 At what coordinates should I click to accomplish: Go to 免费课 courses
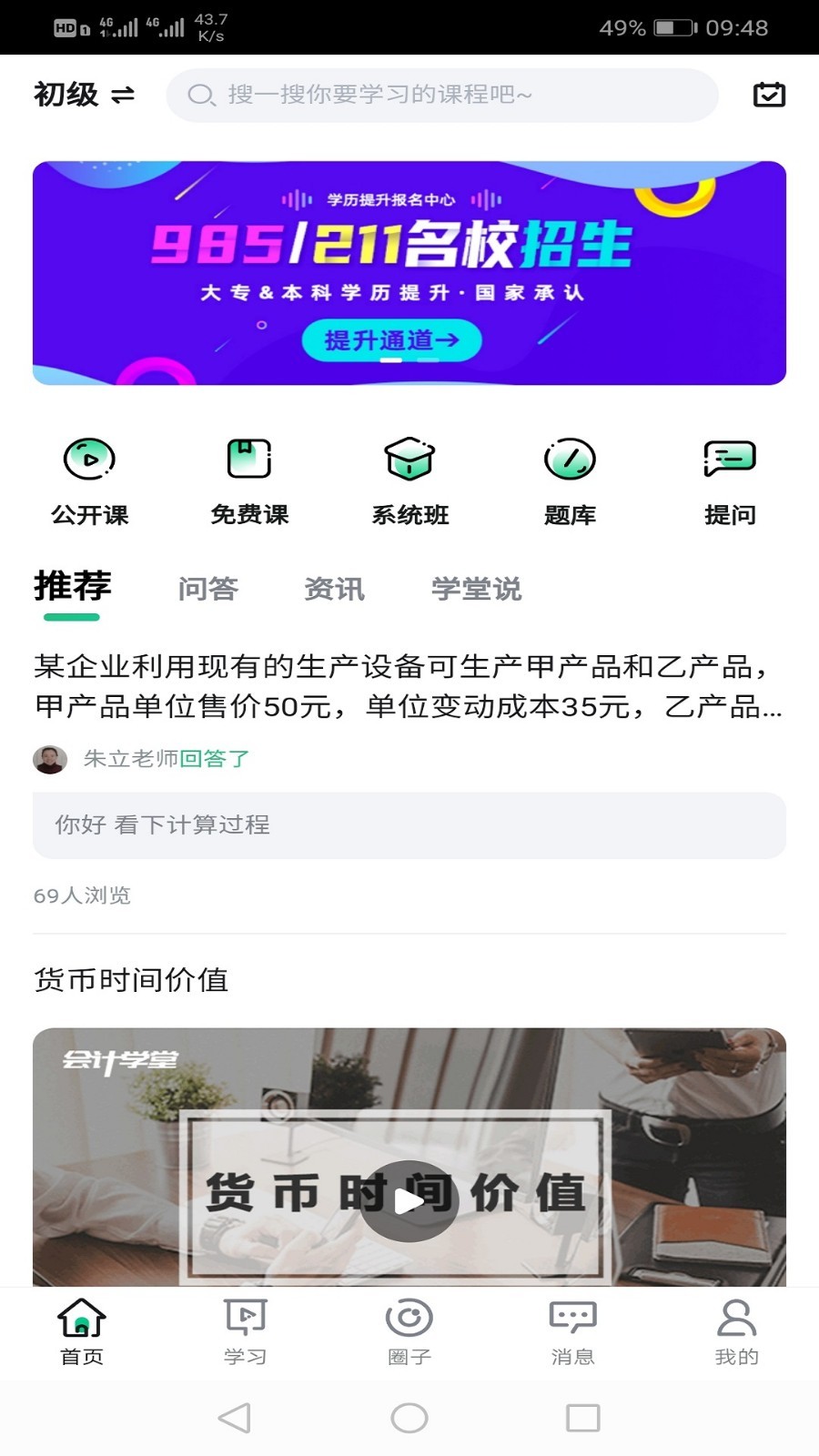[249, 480]
